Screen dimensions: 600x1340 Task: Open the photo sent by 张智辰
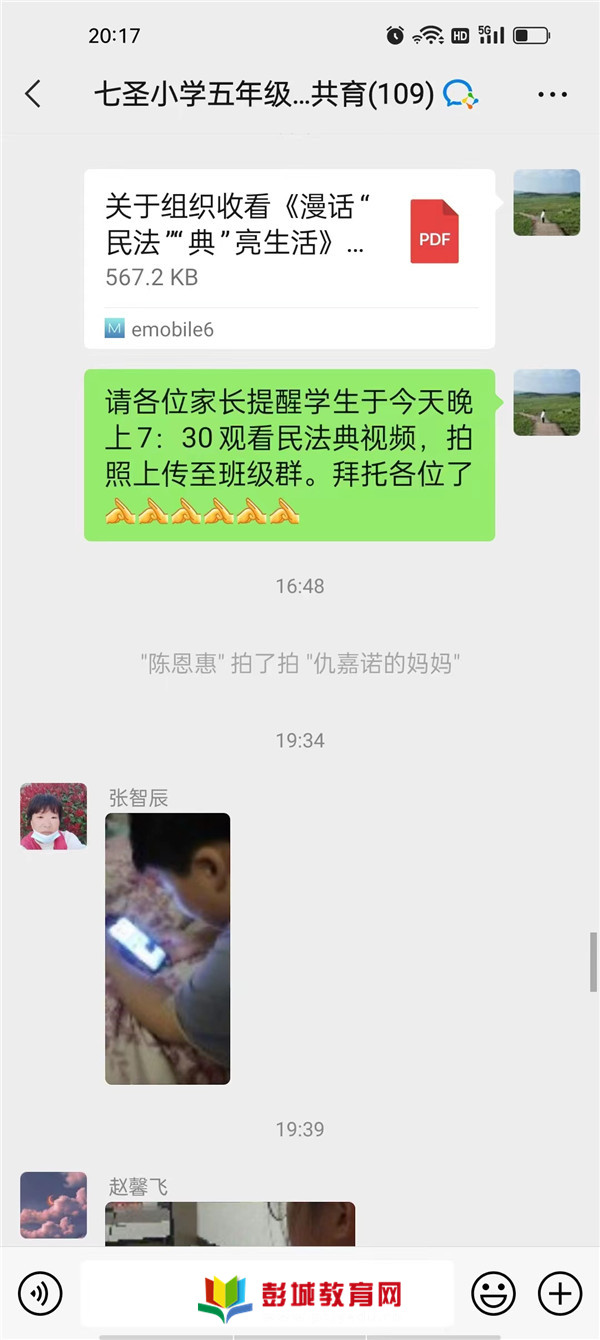coord(168,948)
